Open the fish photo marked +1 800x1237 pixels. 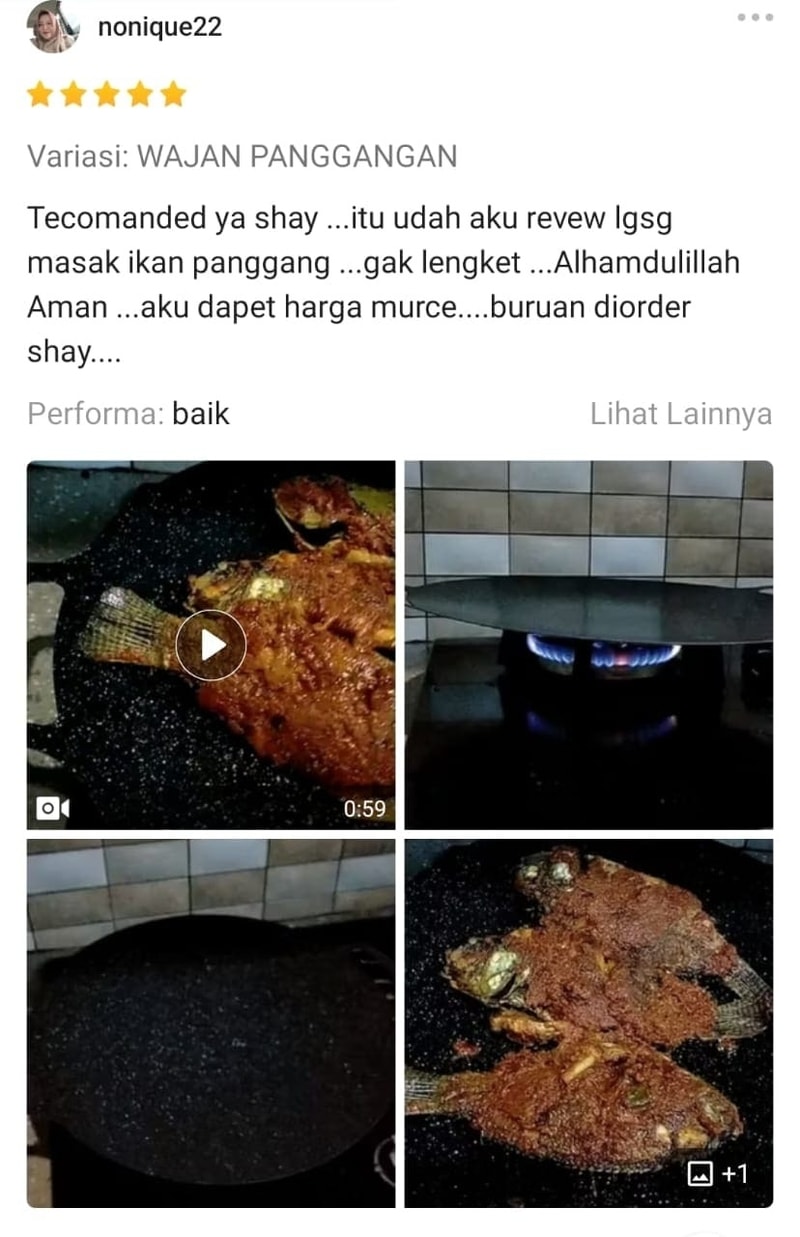(x=588, y=1023)
